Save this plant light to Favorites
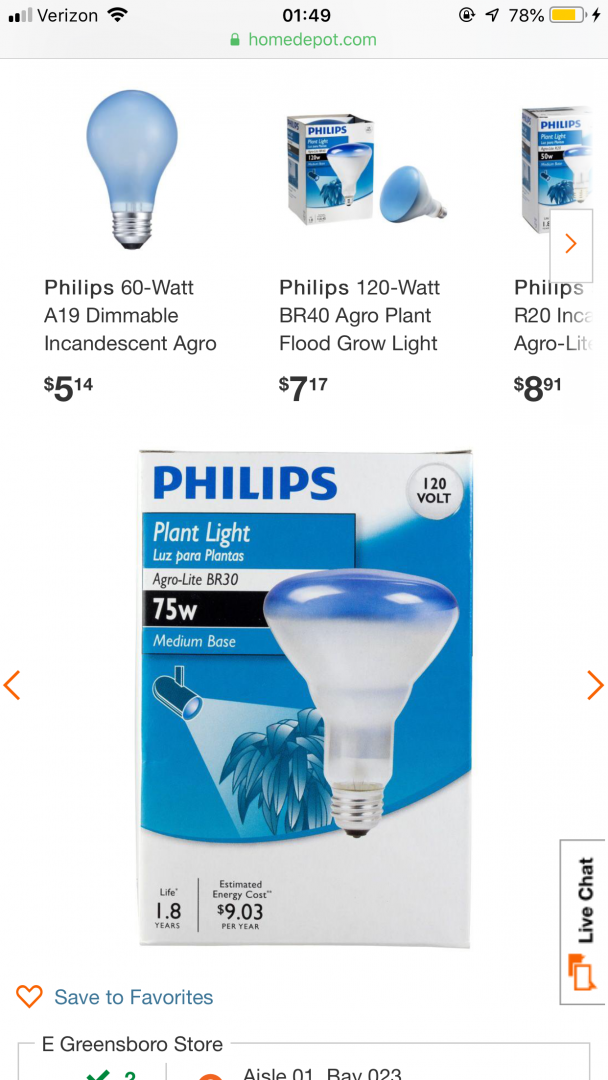The image size is (608, 1080). pos(115,997)
